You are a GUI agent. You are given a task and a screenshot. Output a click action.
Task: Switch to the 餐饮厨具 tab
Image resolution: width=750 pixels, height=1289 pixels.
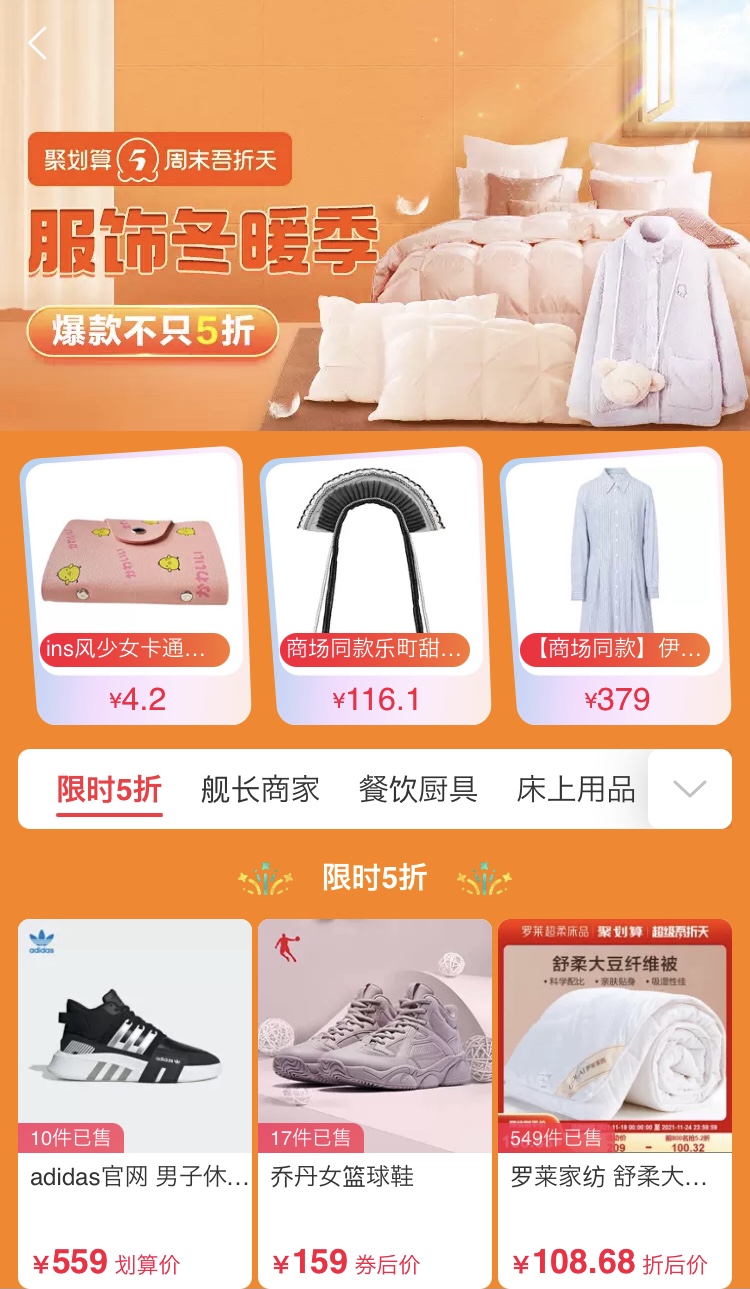click(x=418, y=789)
